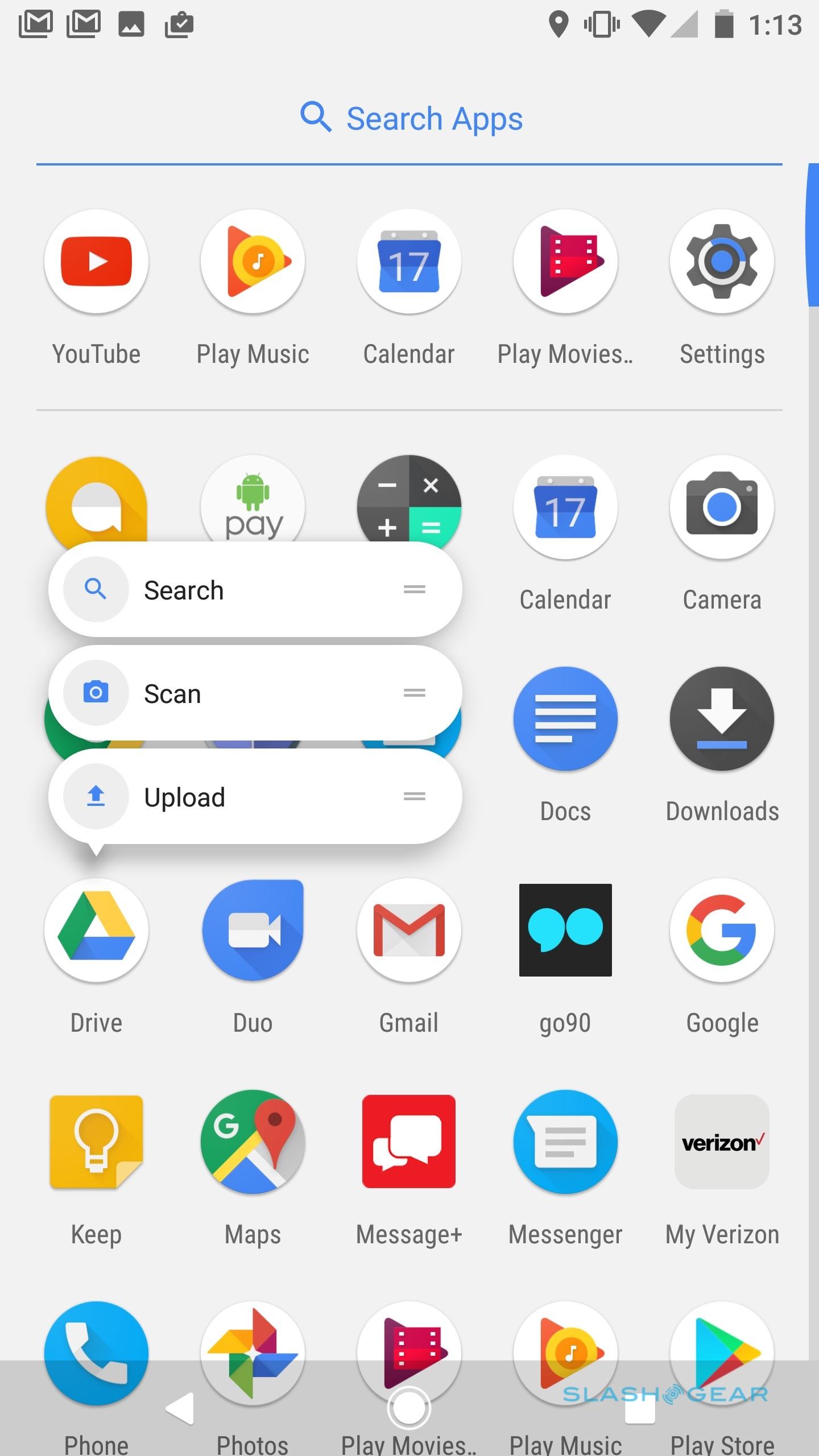Open the Keep app
This screenshot has width=819, height=1456.
[x=96, y=1142]
